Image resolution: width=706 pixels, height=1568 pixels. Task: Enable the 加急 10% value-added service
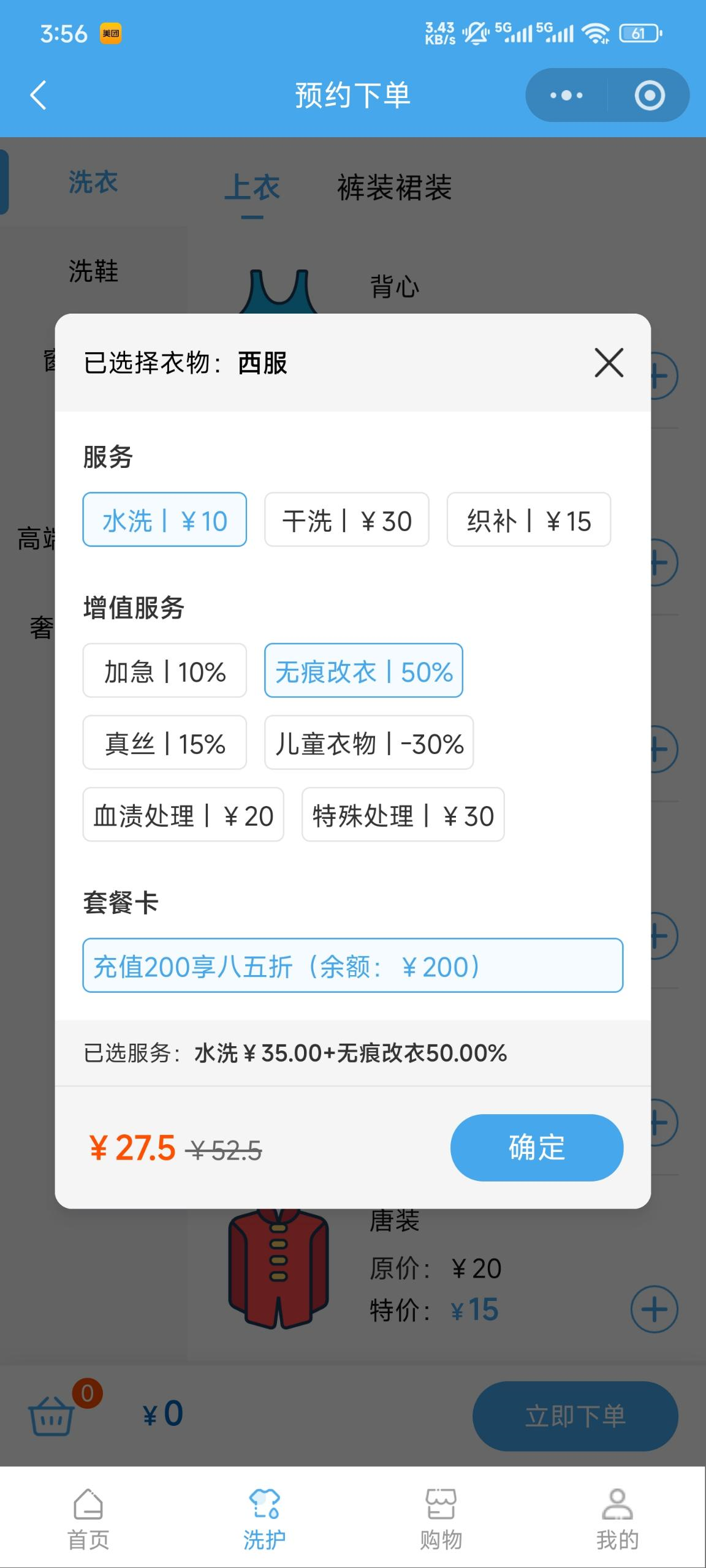click(164, 672)
